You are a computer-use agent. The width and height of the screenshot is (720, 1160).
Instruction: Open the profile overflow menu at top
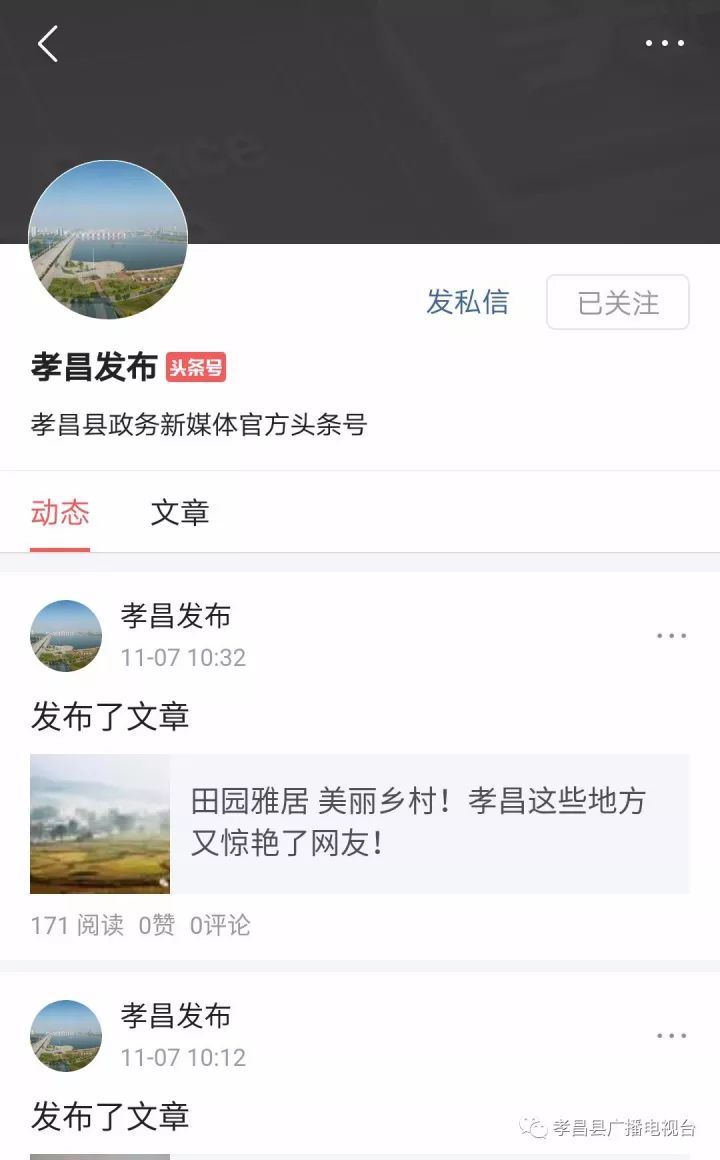(x=665, y=43)
